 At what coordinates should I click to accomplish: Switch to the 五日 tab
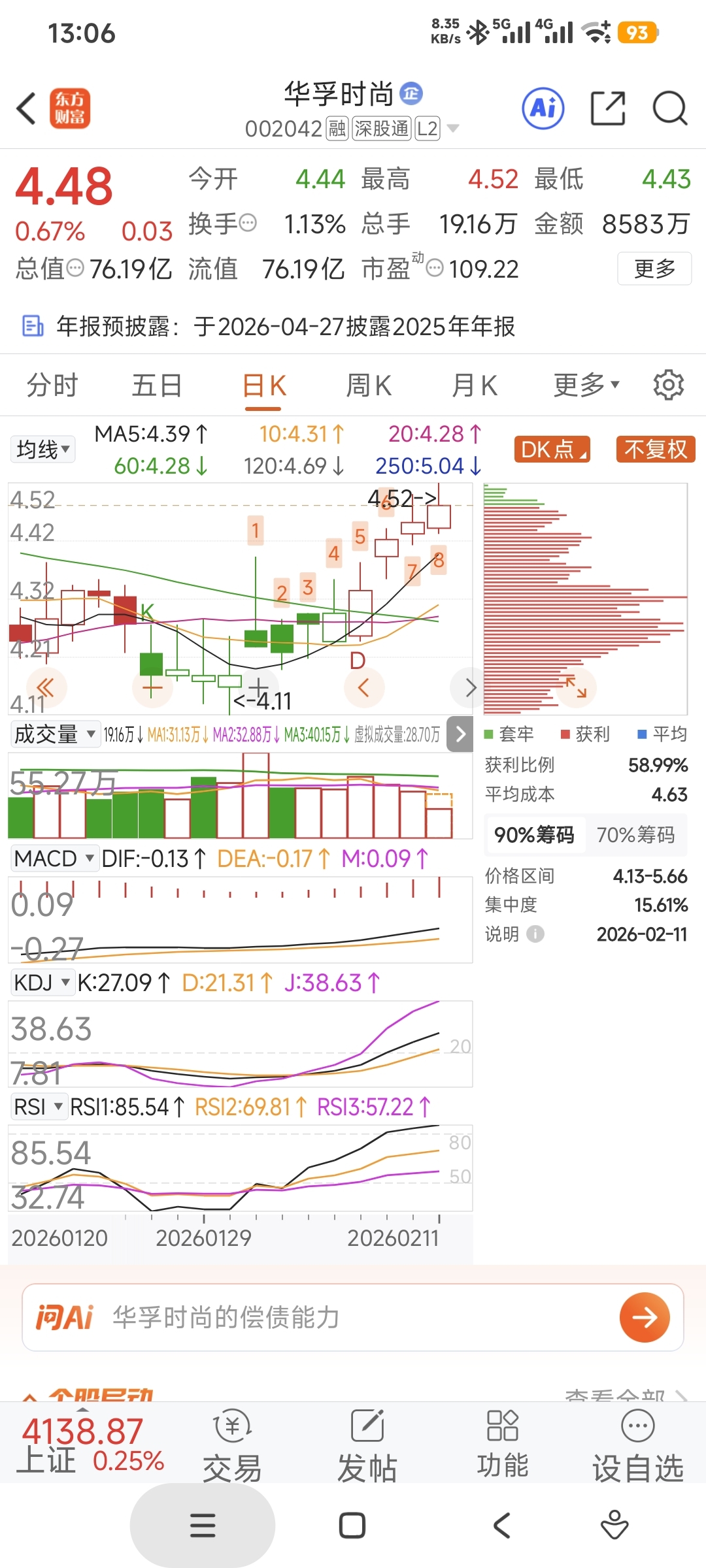pyautogui.click(x=157, y=385)
